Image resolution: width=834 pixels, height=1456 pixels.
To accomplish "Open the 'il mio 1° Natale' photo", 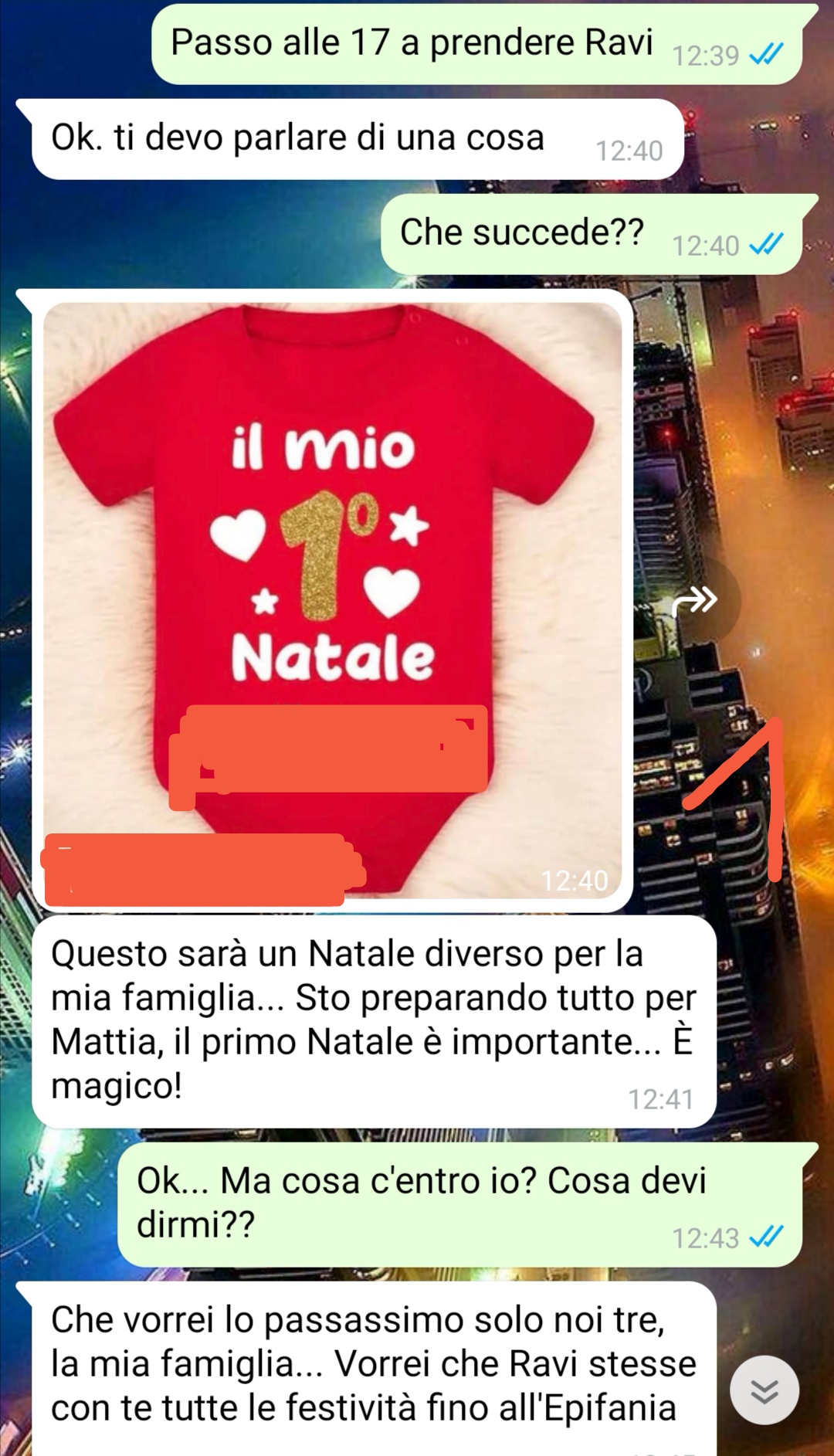I will (332, 541).
